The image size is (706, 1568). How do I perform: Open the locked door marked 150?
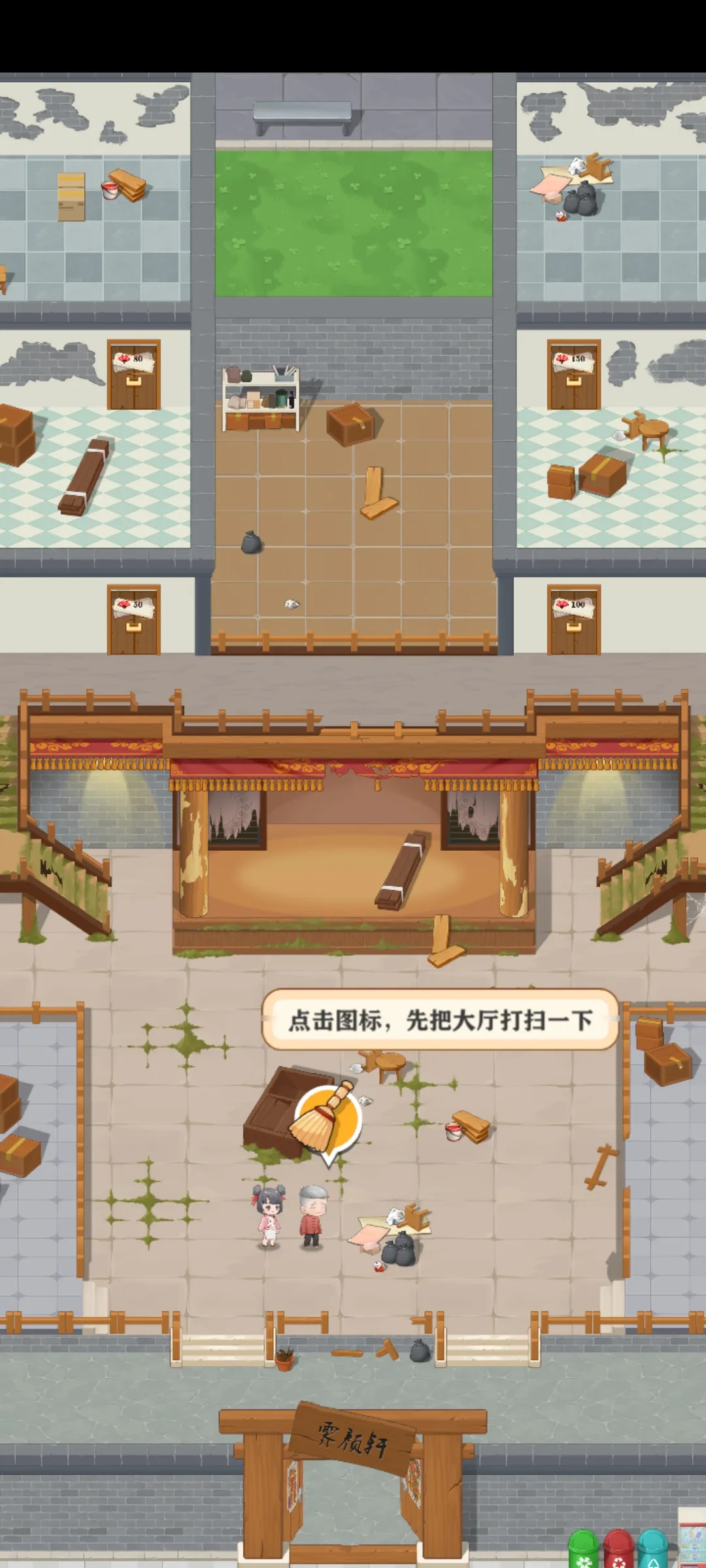[573, 375]
